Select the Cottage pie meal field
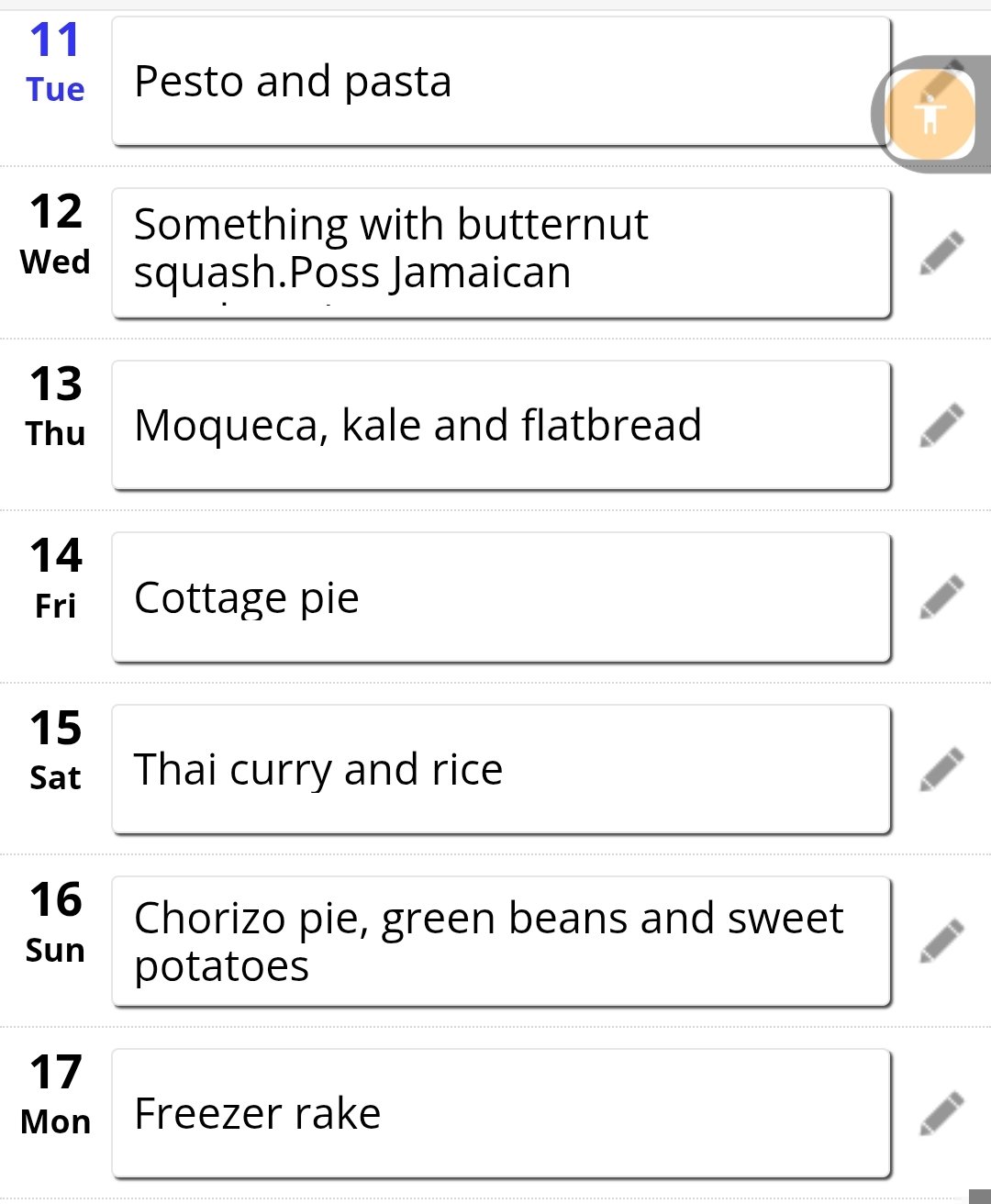Viewport: 991px width, 1204px height. click(x=501, y=596)
